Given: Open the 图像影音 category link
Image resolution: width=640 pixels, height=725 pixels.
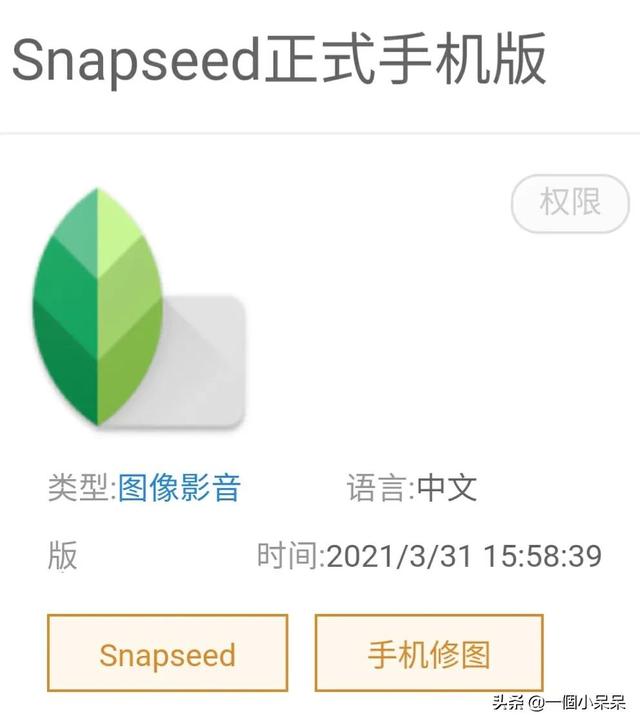Looking at the screenshot, I should (180, 488).
